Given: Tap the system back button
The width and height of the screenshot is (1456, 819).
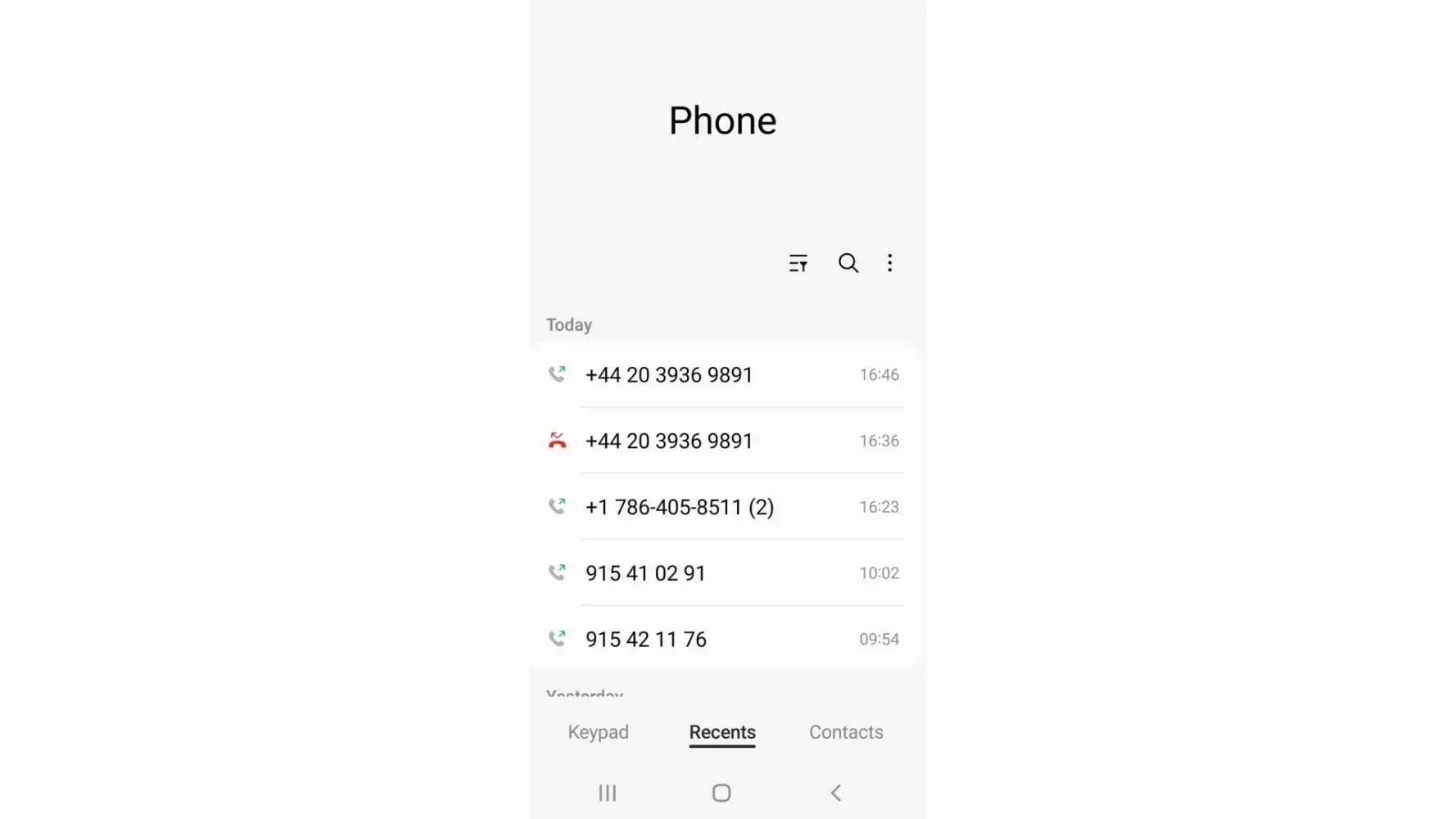Looking at the screenshot, I should tap(835, 793).
